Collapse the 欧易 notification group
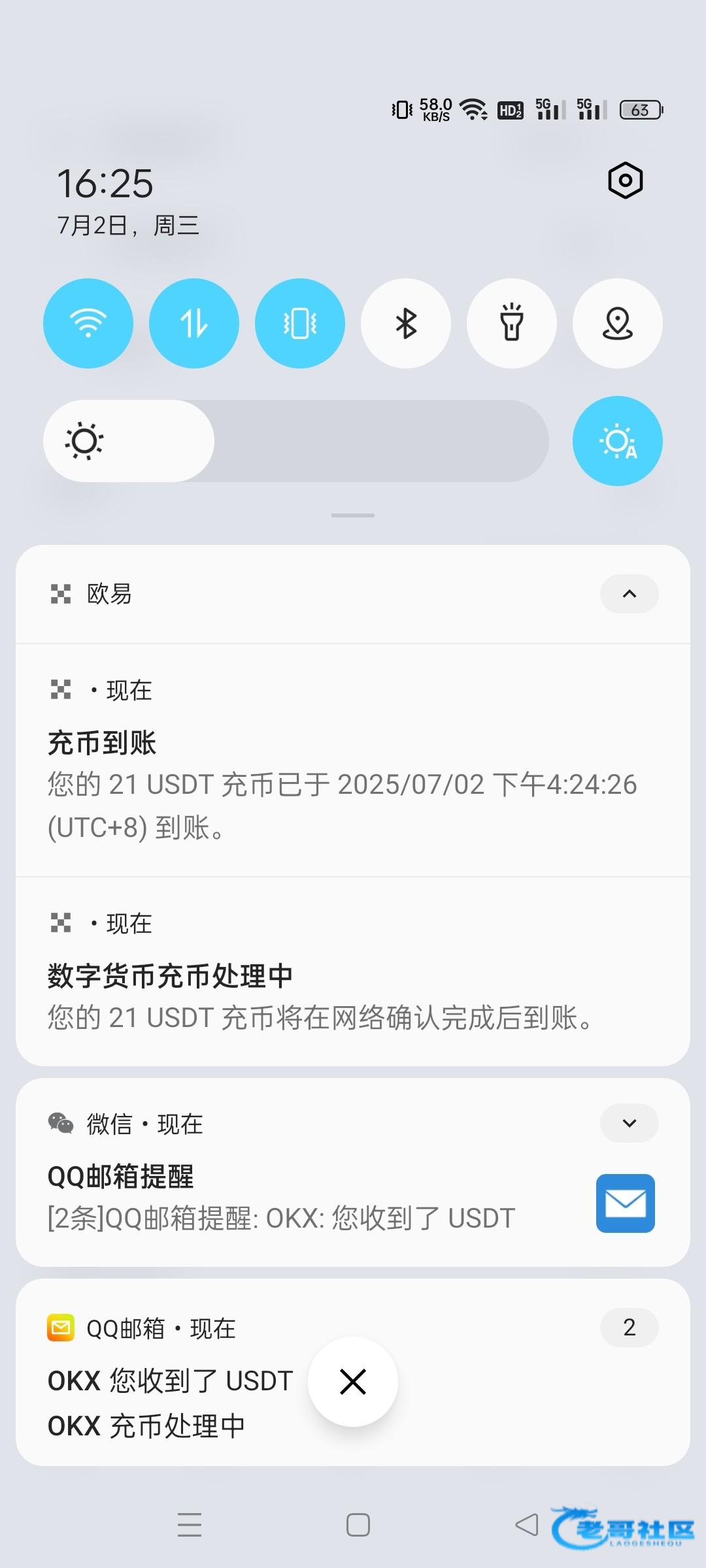This screenshot has width=706, height=1568. point(629,594)
